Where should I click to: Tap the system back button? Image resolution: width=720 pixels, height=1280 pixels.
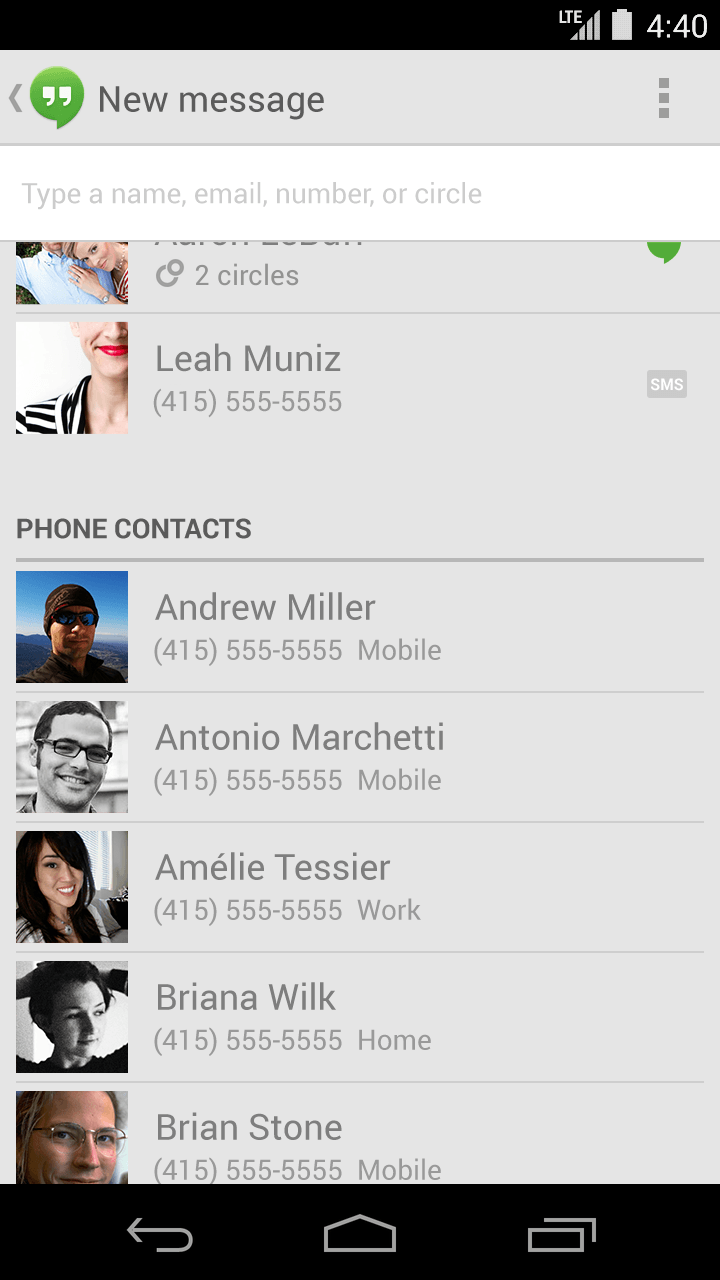(160, 1236)
